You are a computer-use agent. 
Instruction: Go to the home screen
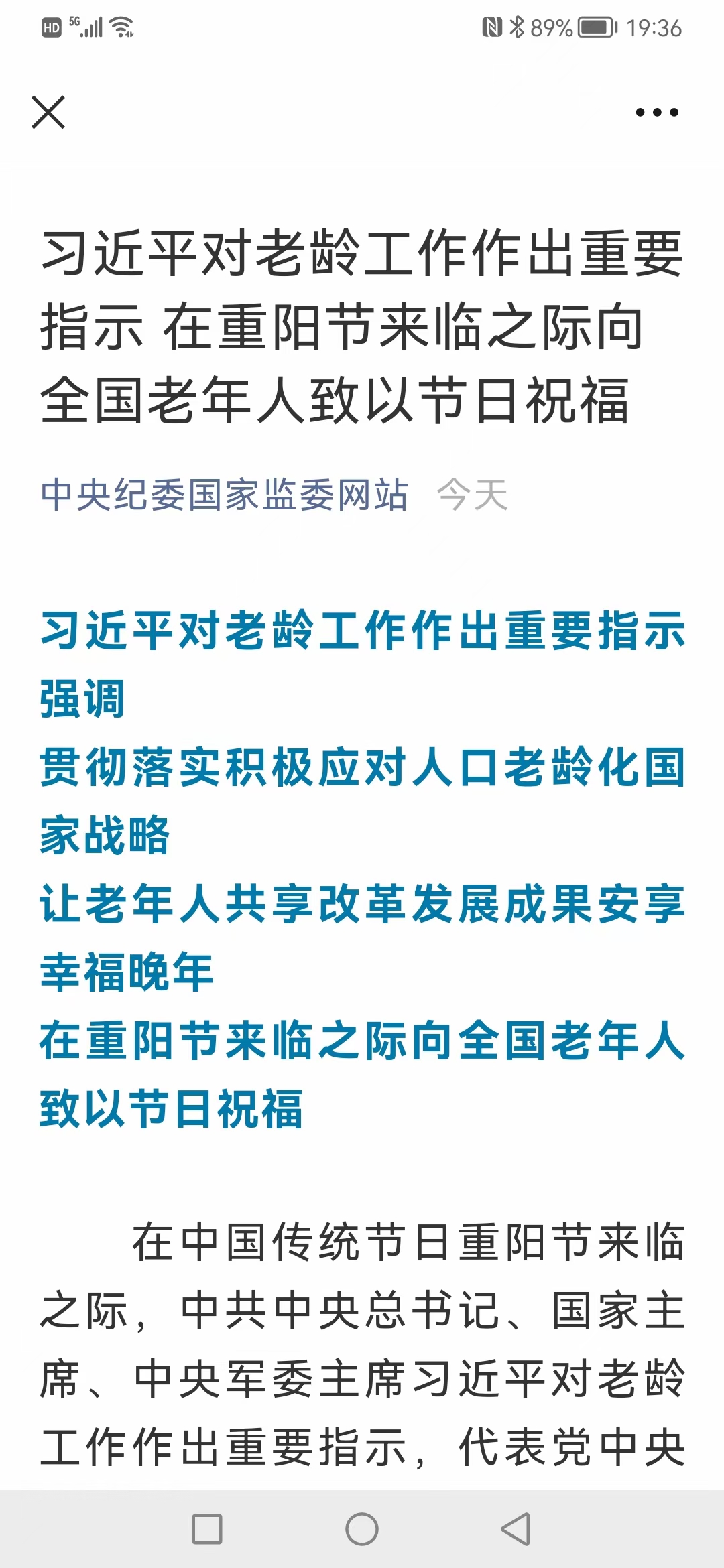362,1529
